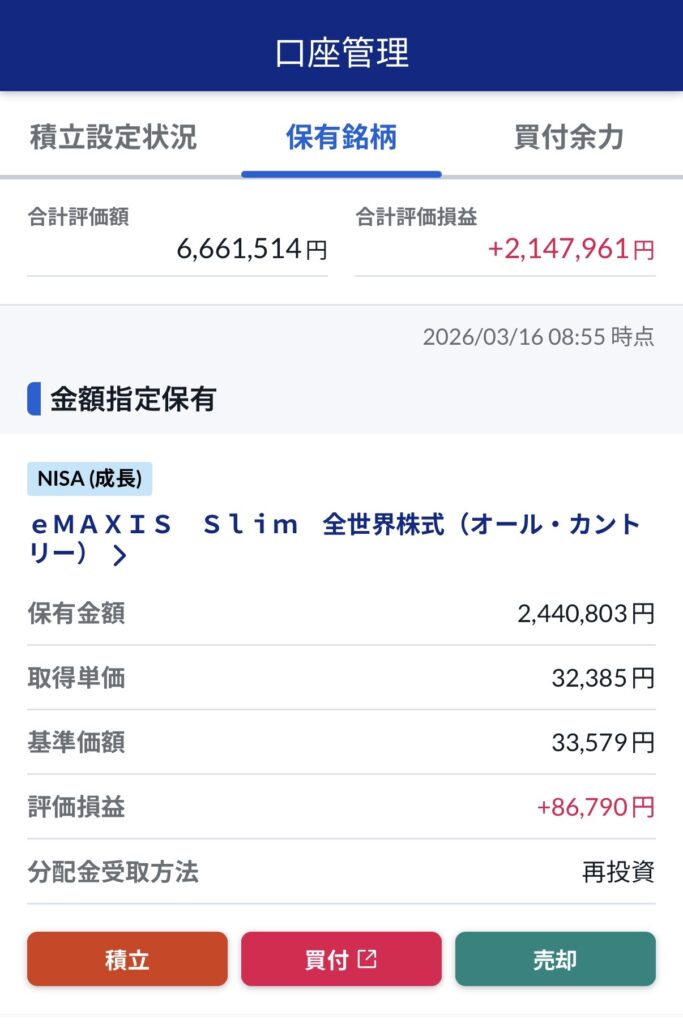
Task: Switch to the 積立設定状況 tab
Action: click(x=113, y=137)
